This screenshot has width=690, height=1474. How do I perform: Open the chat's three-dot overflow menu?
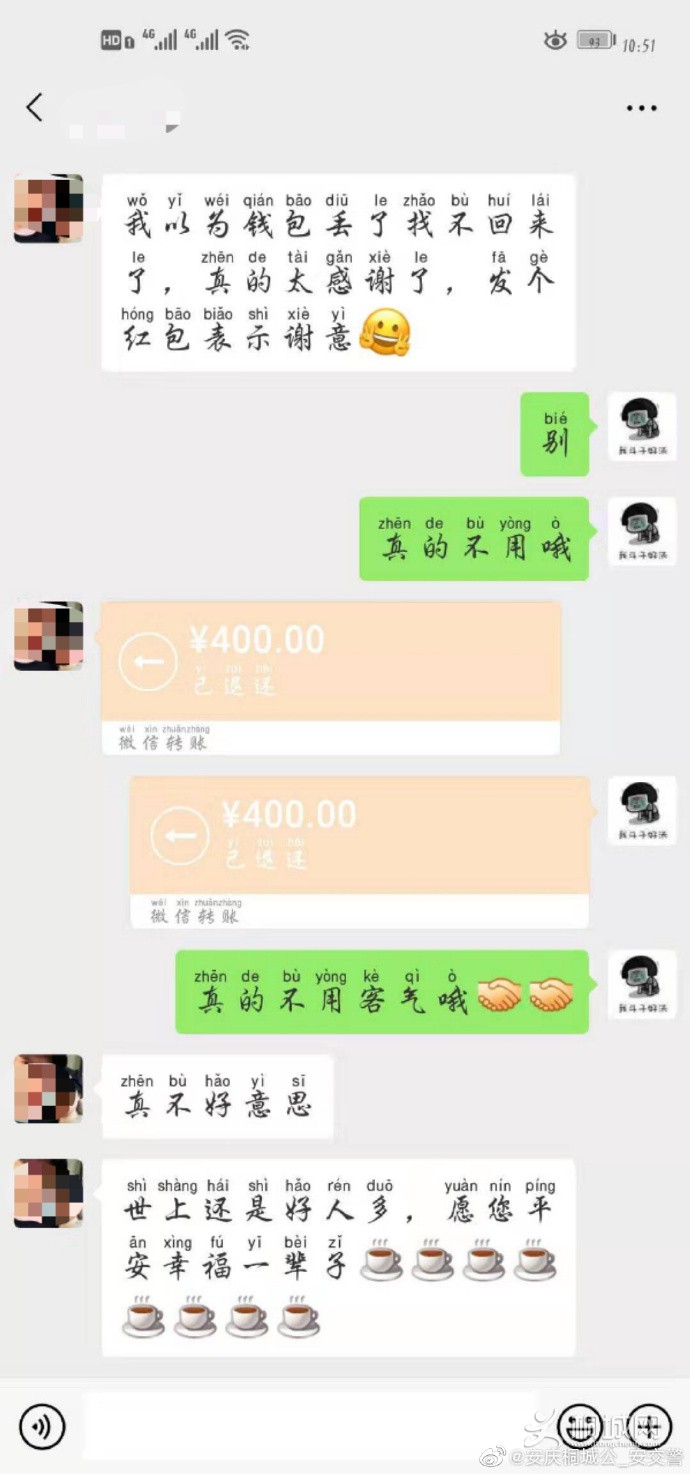tap(641, 108)
